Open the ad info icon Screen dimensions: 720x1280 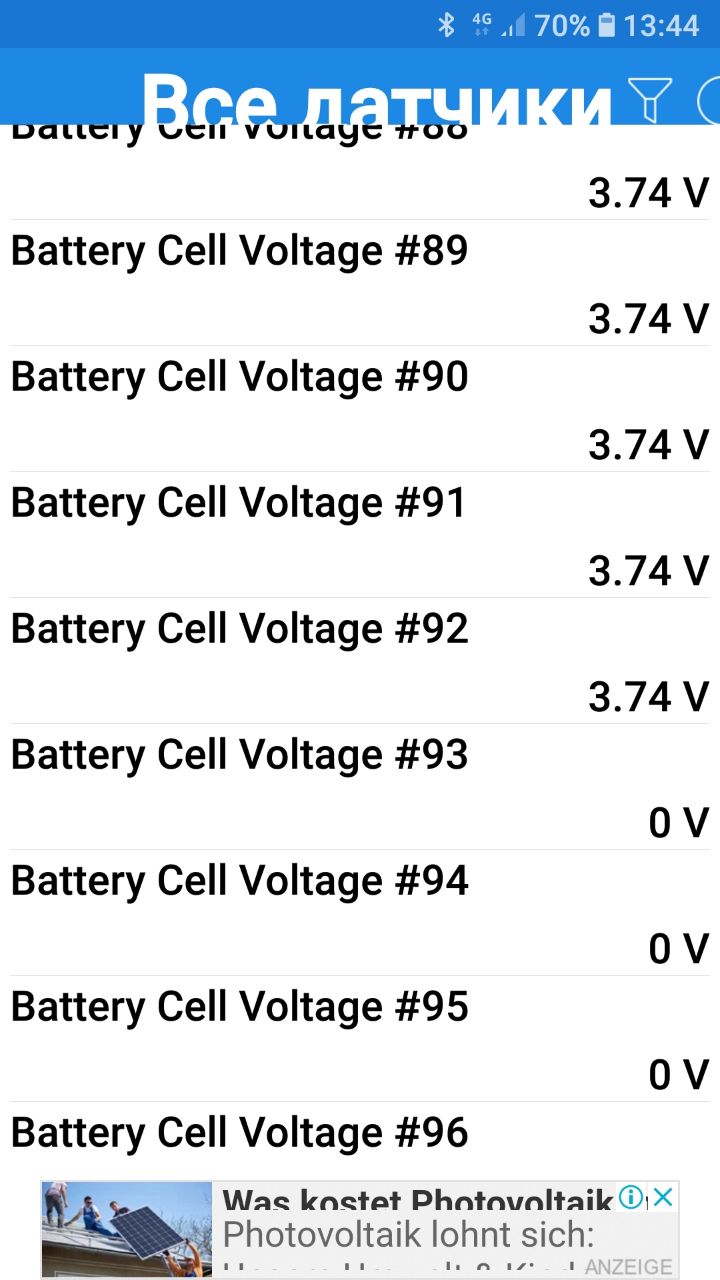(x=631, y=1197)
